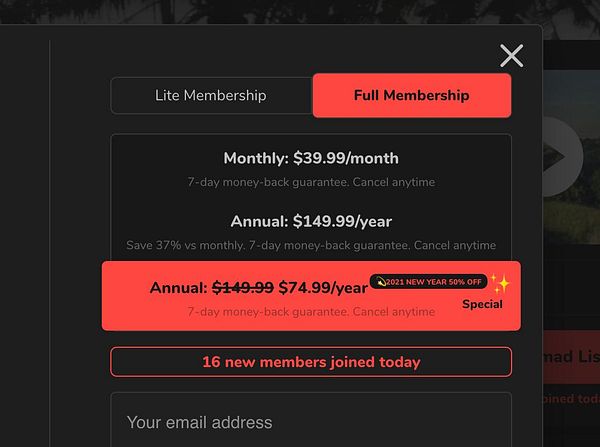Pick the $74.99/year New Year special
The width and height of the screenshot is (600, 447).
[x=311, y=296]
